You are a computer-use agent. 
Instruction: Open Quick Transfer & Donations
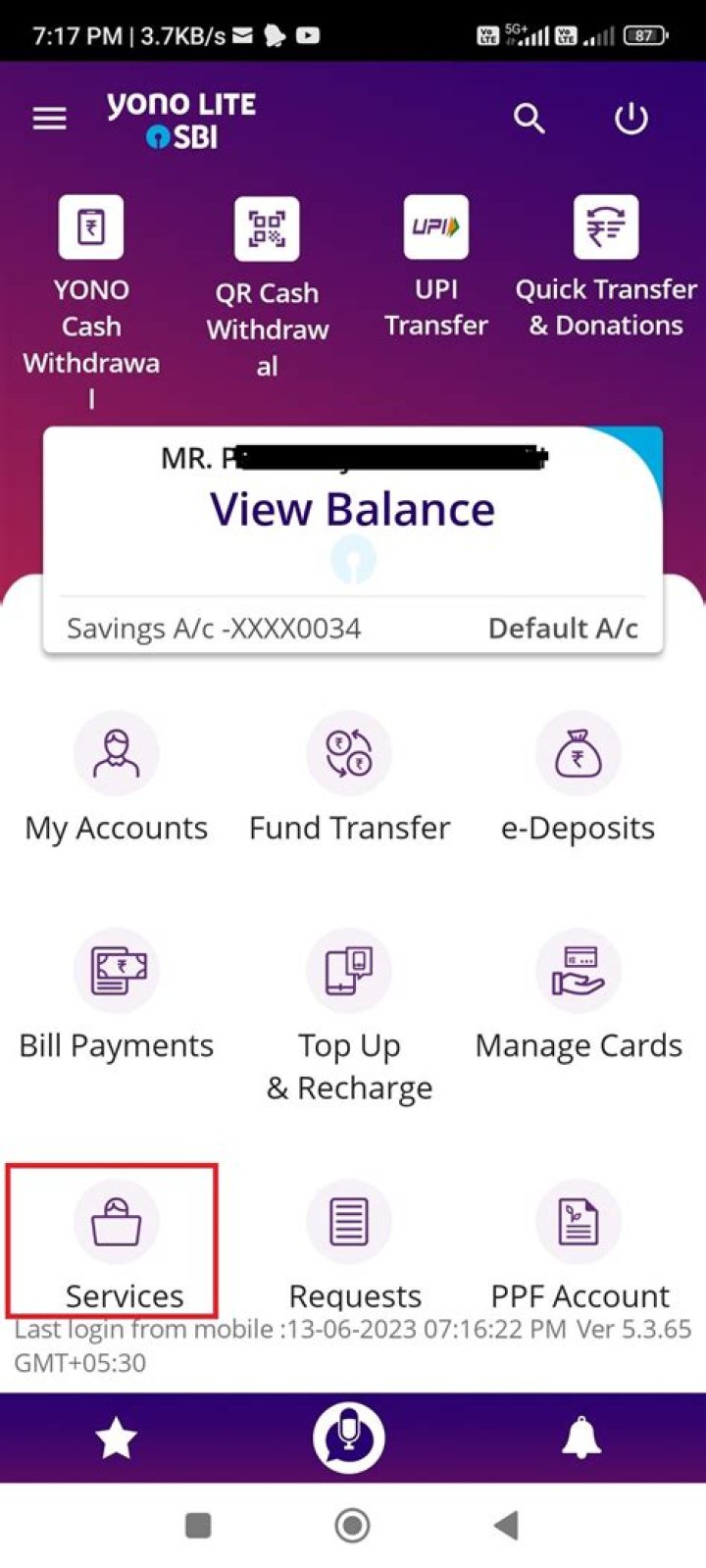(x=606, y=267)
